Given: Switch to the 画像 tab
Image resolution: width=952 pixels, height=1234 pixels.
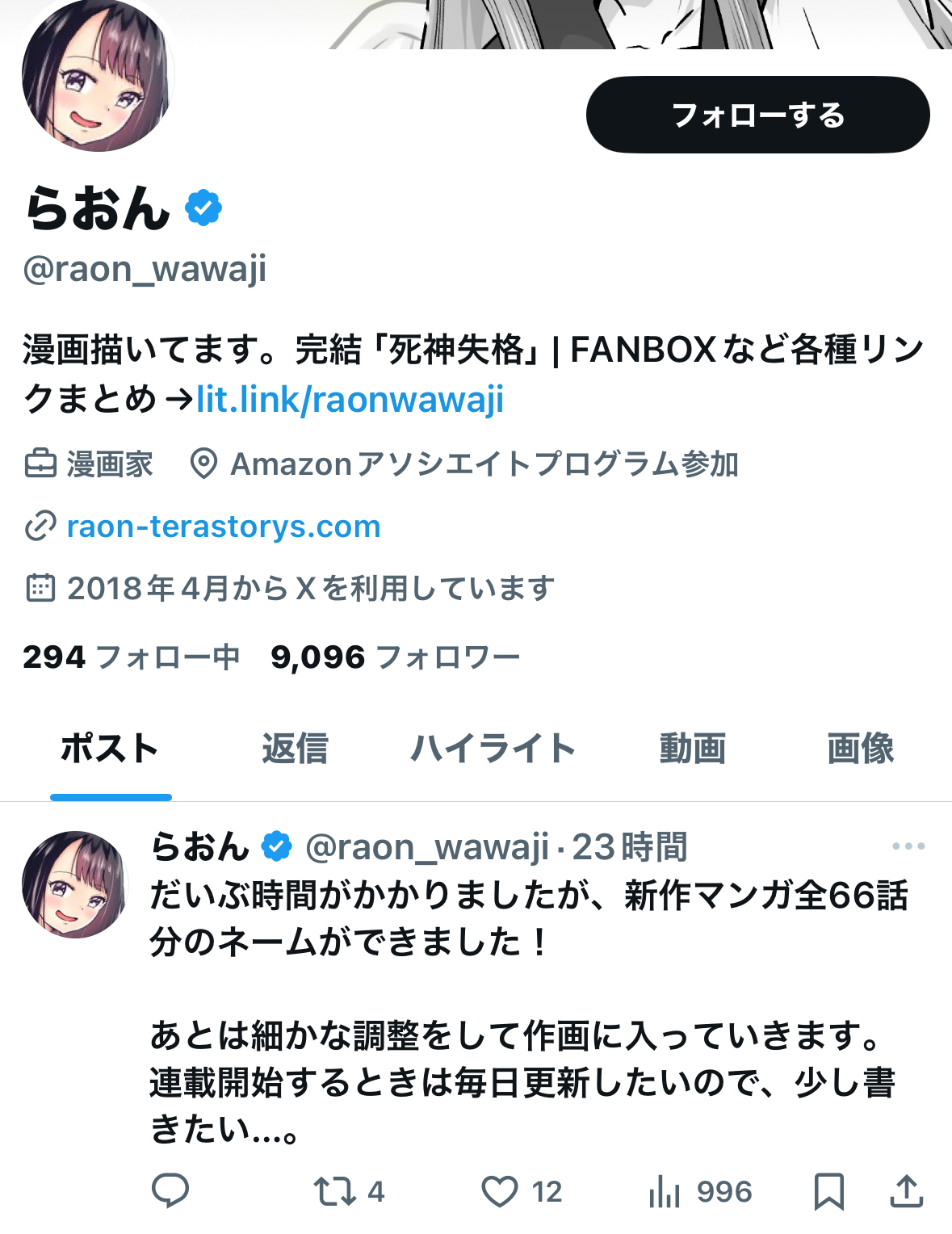Looking at the screenshot, I should 860,749.
